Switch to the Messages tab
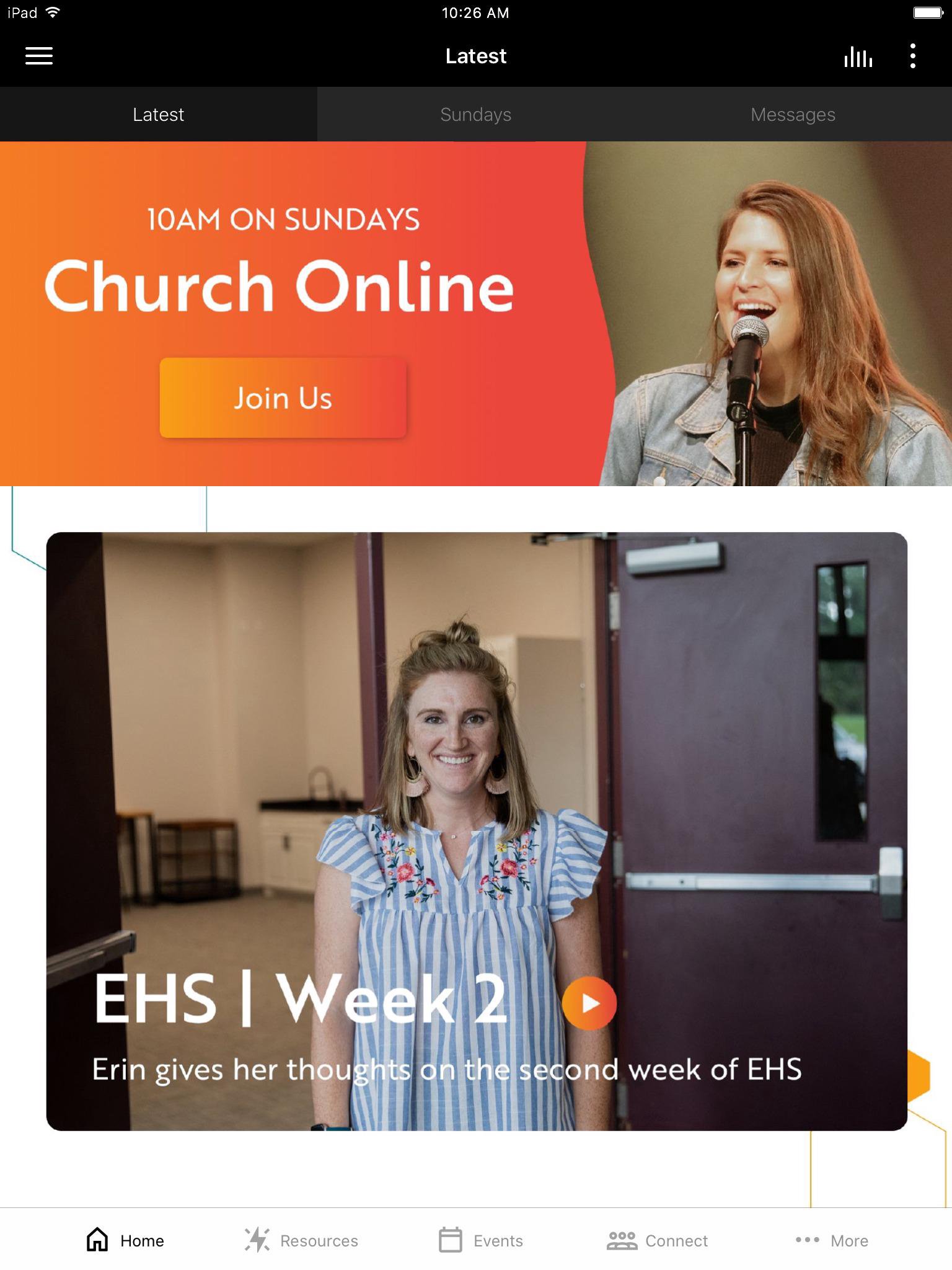The image size is (952, 1270). pos(793,115)
